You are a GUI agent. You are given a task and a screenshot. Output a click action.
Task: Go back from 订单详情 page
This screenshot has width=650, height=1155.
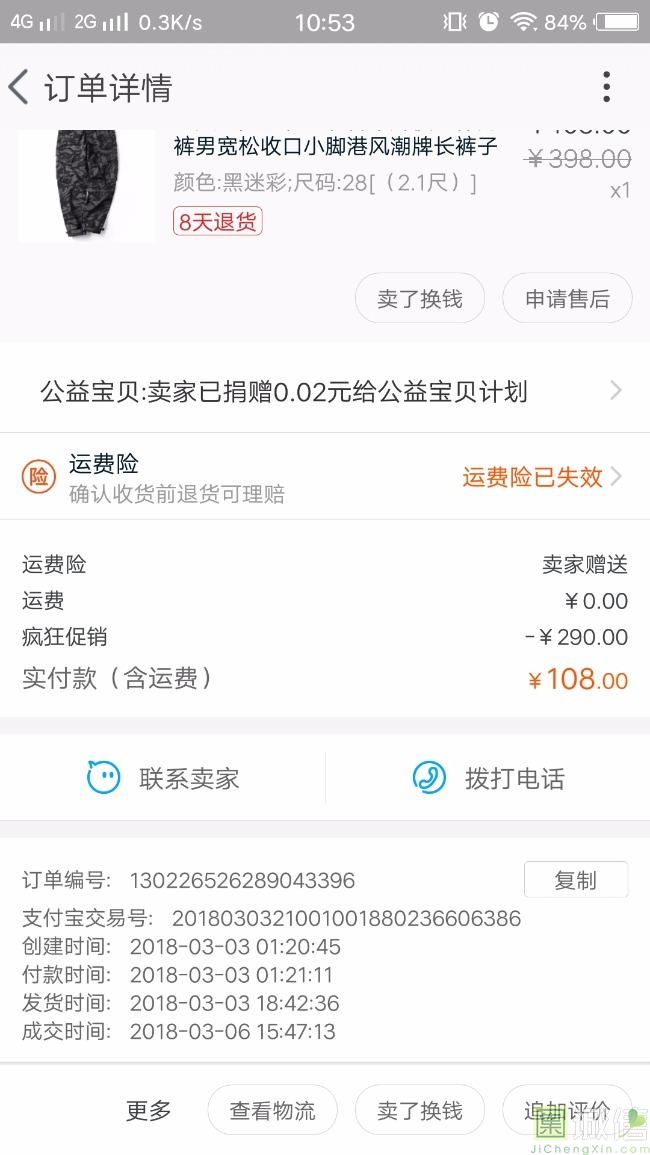[20, 87]
